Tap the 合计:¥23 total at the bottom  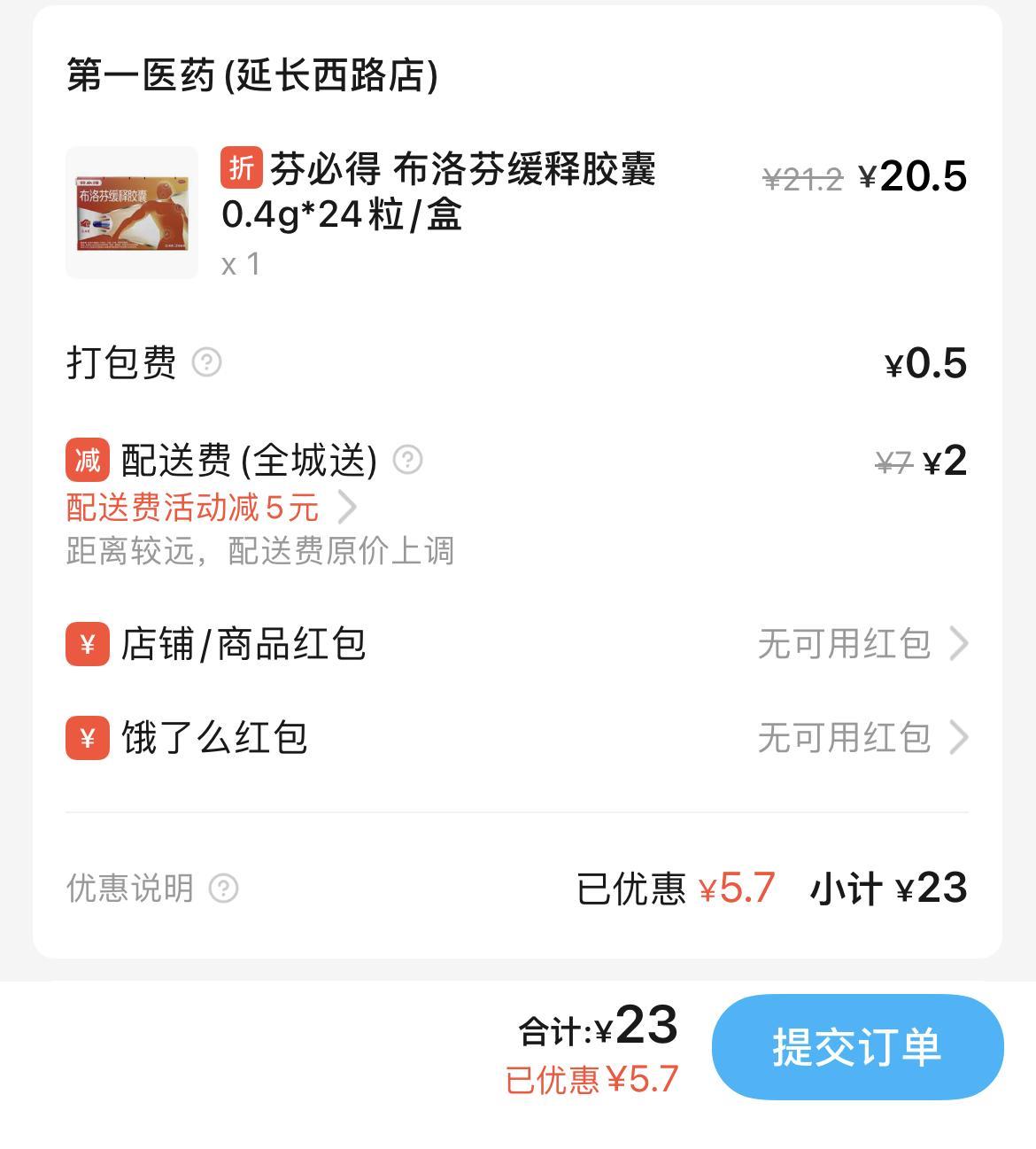click(x=596, y=1028)
